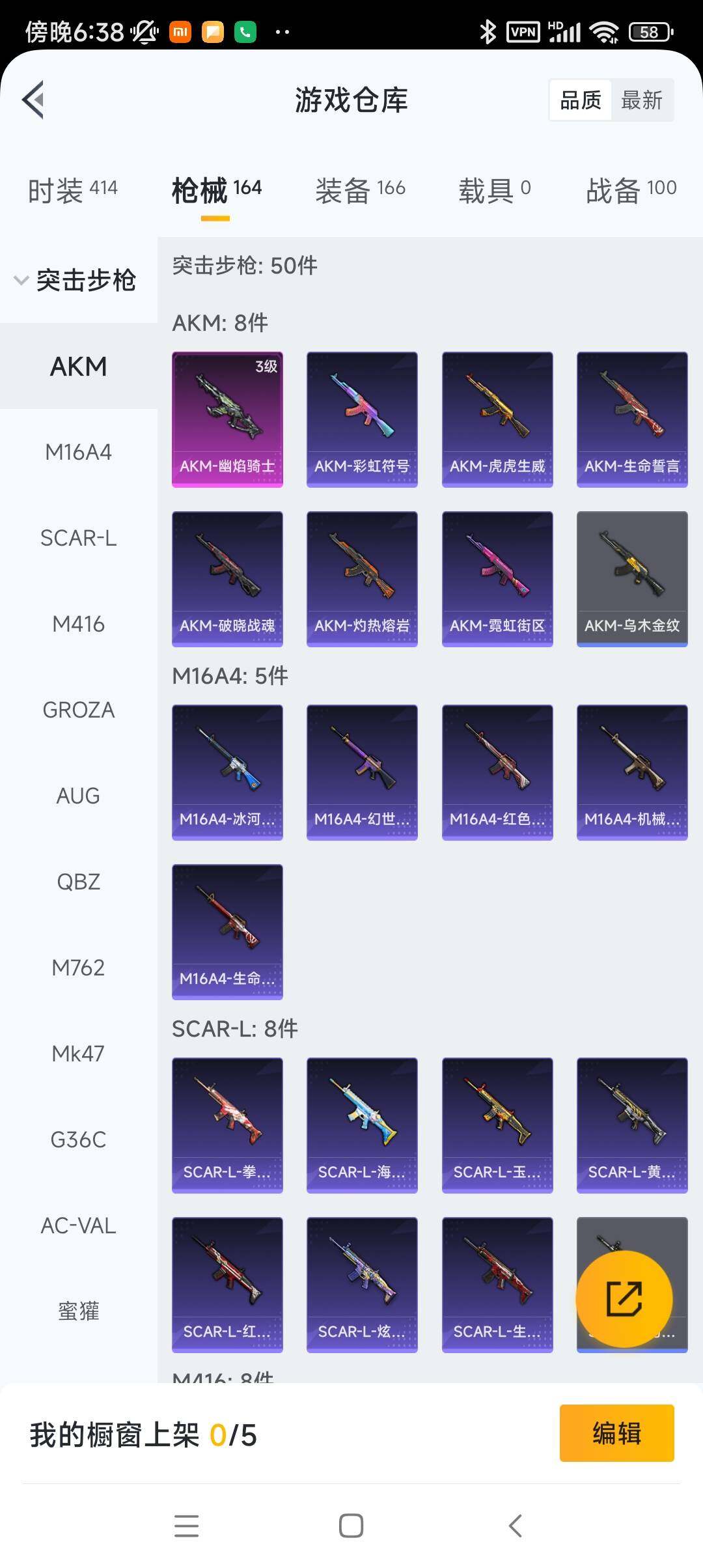703x1568 pixels.
Task: Tap the yellow share floating button
Action: (624, 1299)
